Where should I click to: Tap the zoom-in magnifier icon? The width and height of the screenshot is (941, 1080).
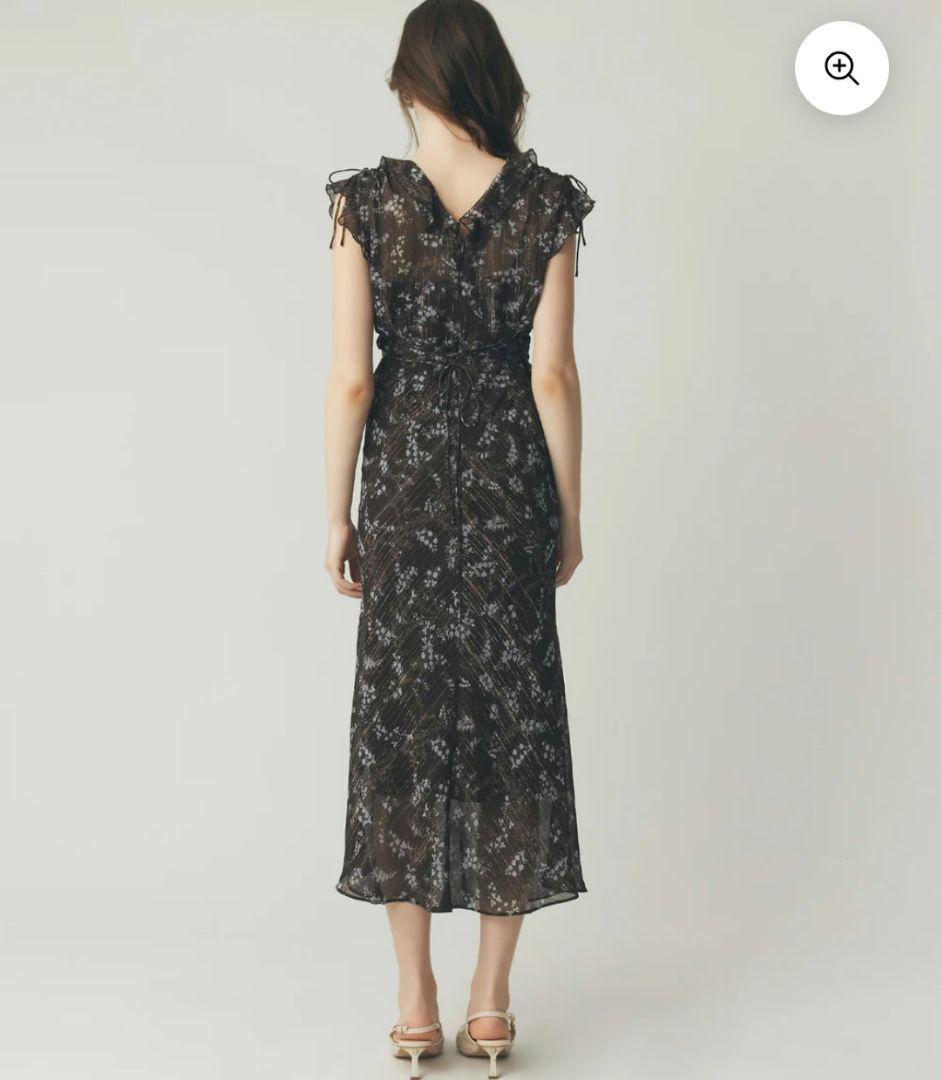841,68
